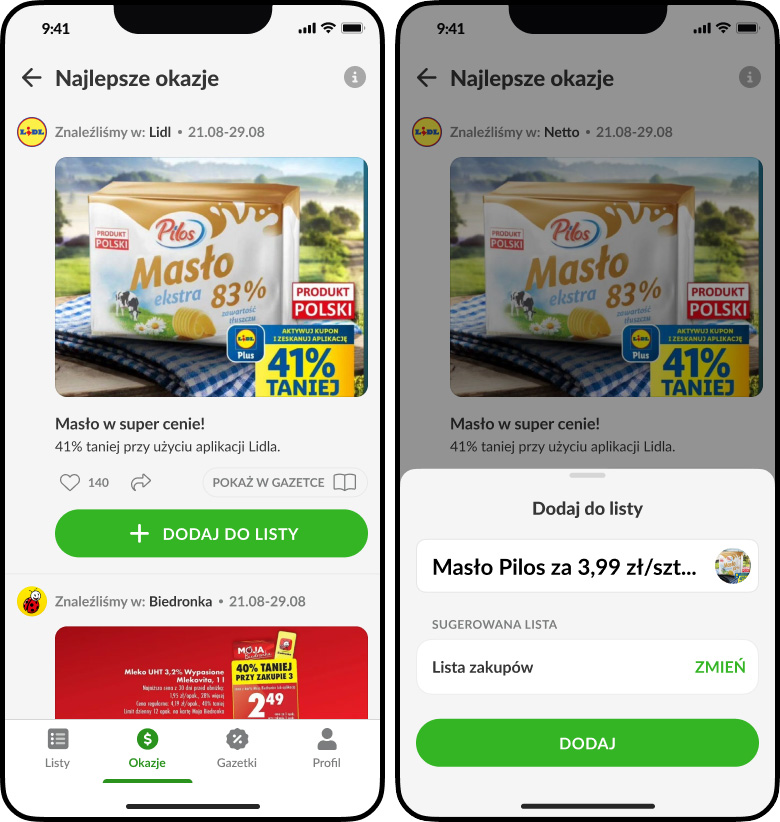This screenshot has height=822, width=780.
Task: Tap Pokaż w gazetce button
Action: tap(285, 482)
